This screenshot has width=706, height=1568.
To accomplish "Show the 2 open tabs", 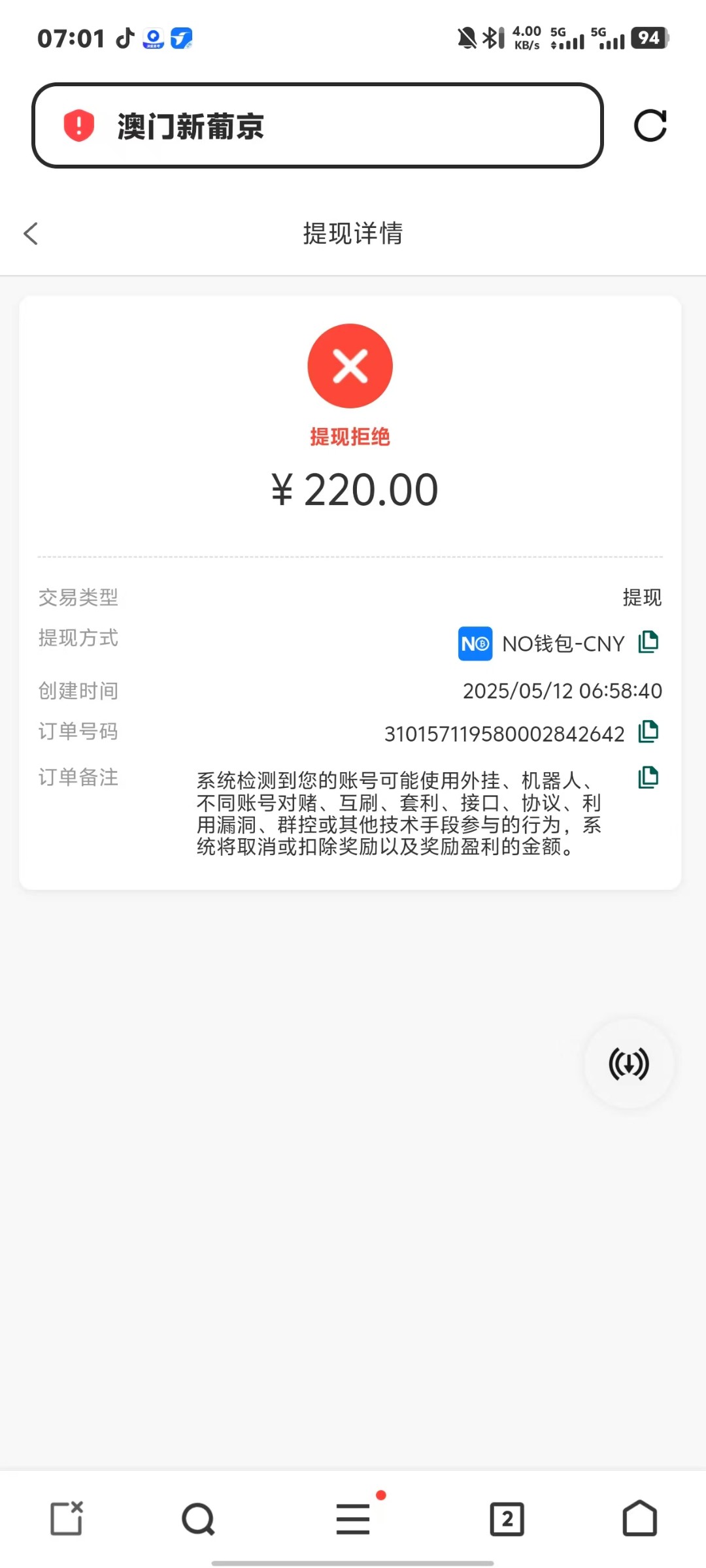I will 507,1519.
